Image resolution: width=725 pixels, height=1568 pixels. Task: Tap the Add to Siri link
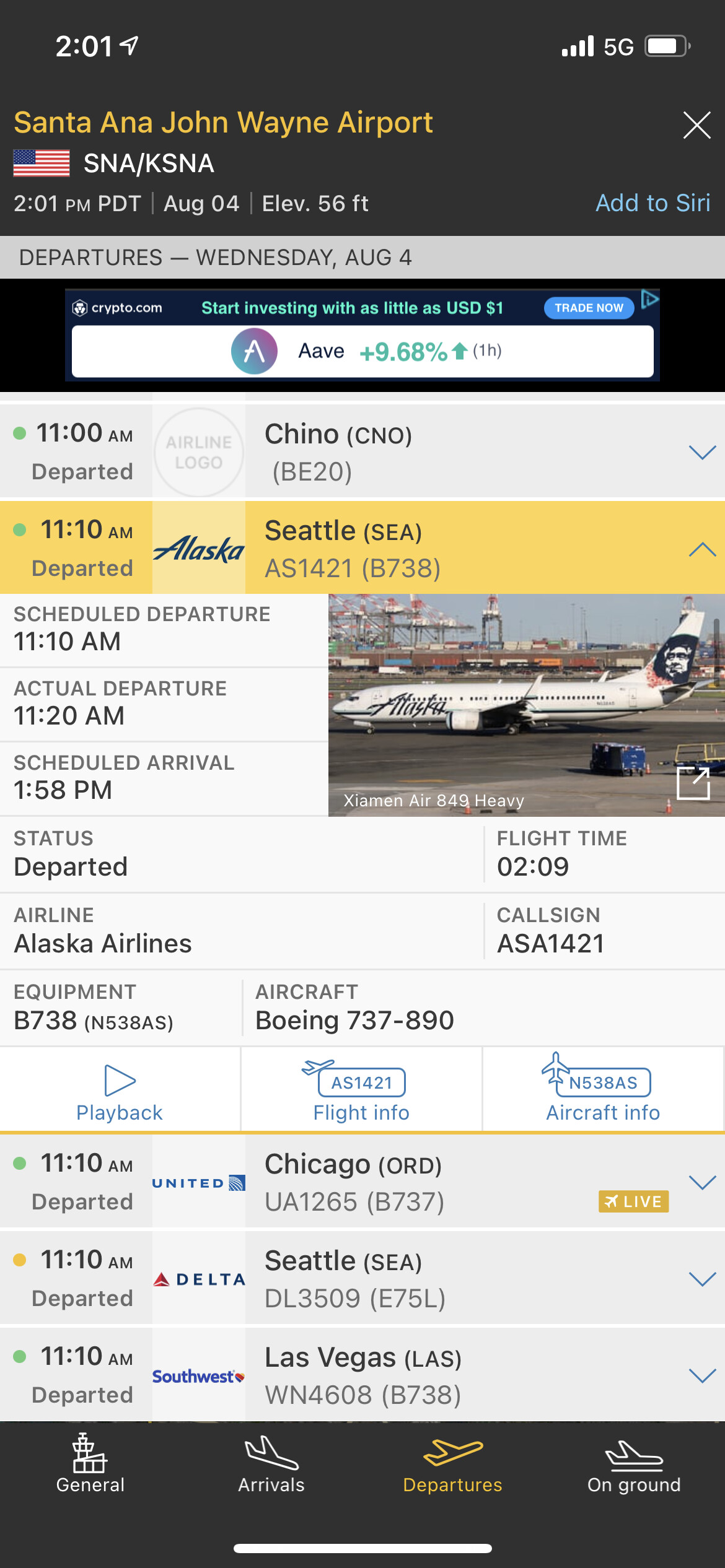tap(652, 203)
